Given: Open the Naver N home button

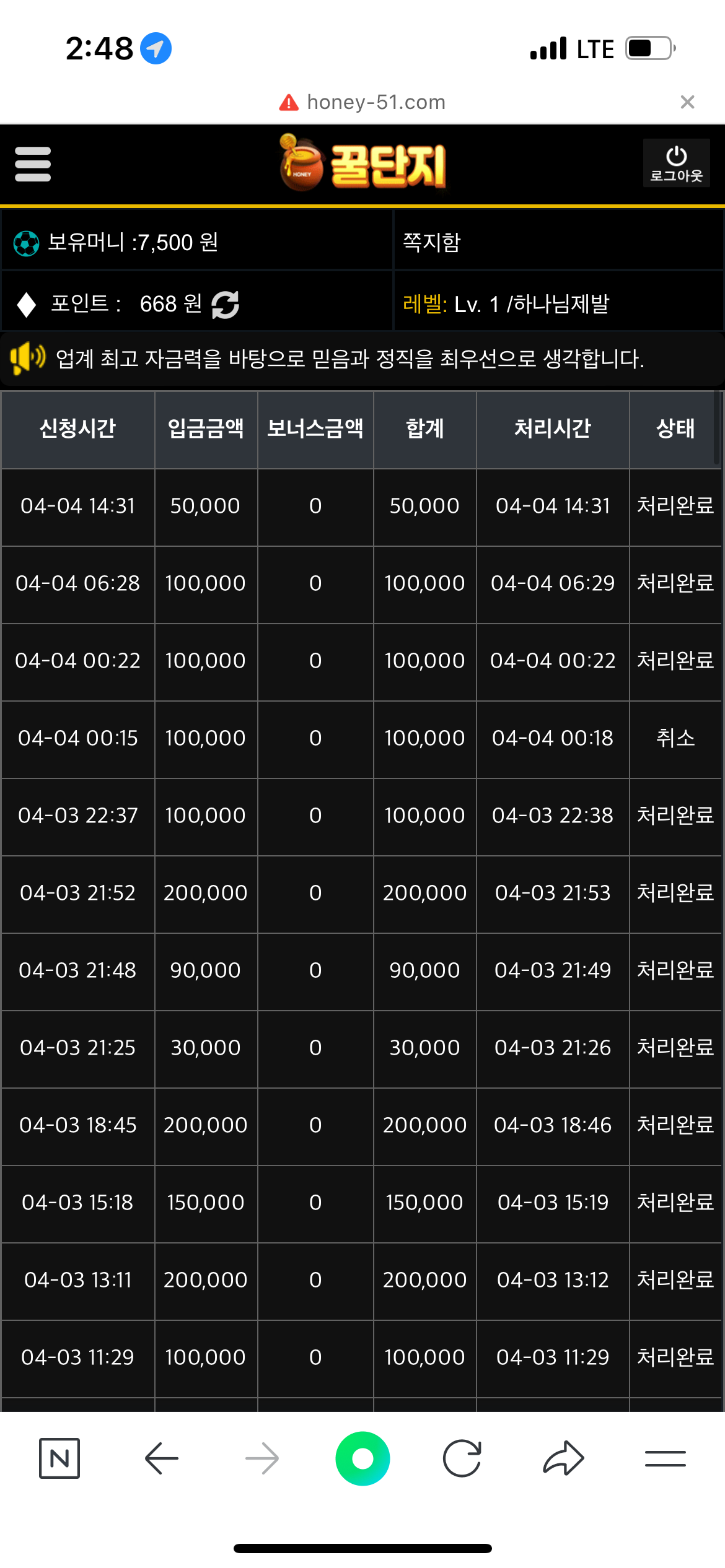Looking at the screenshot, I should coord(59,1458).
